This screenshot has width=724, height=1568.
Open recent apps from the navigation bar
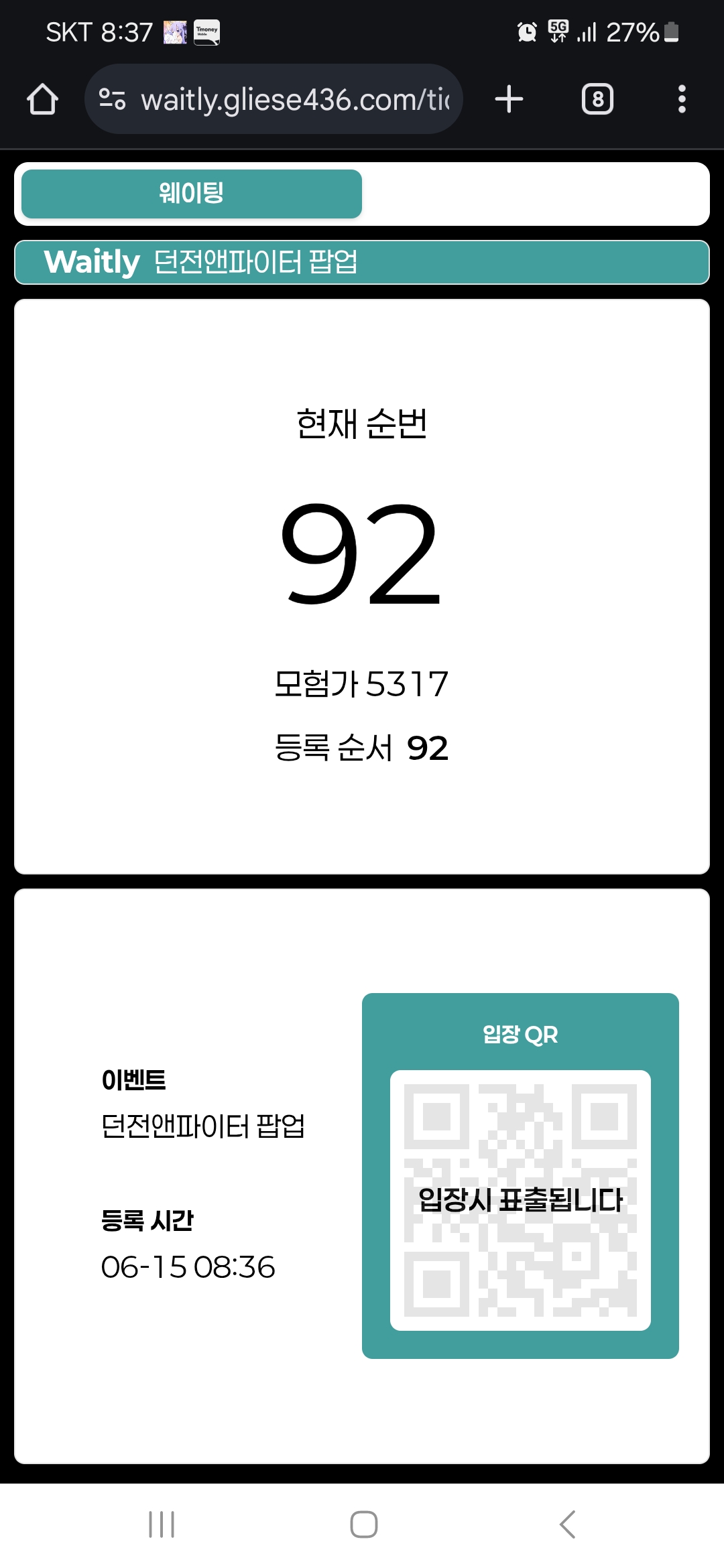(162, 1524)
